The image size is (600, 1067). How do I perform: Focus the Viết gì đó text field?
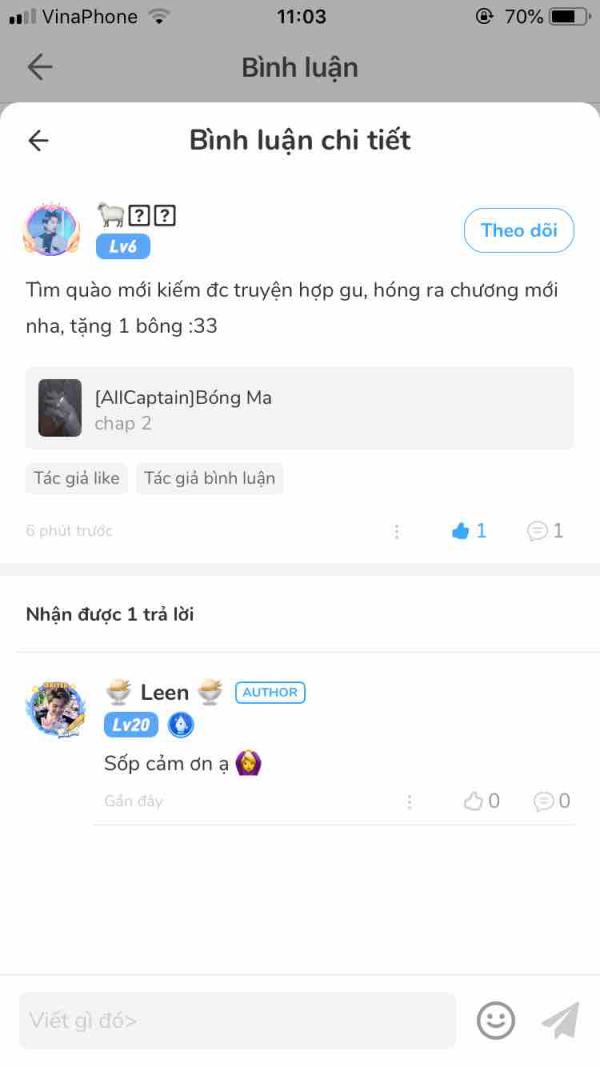[237, 1020]
